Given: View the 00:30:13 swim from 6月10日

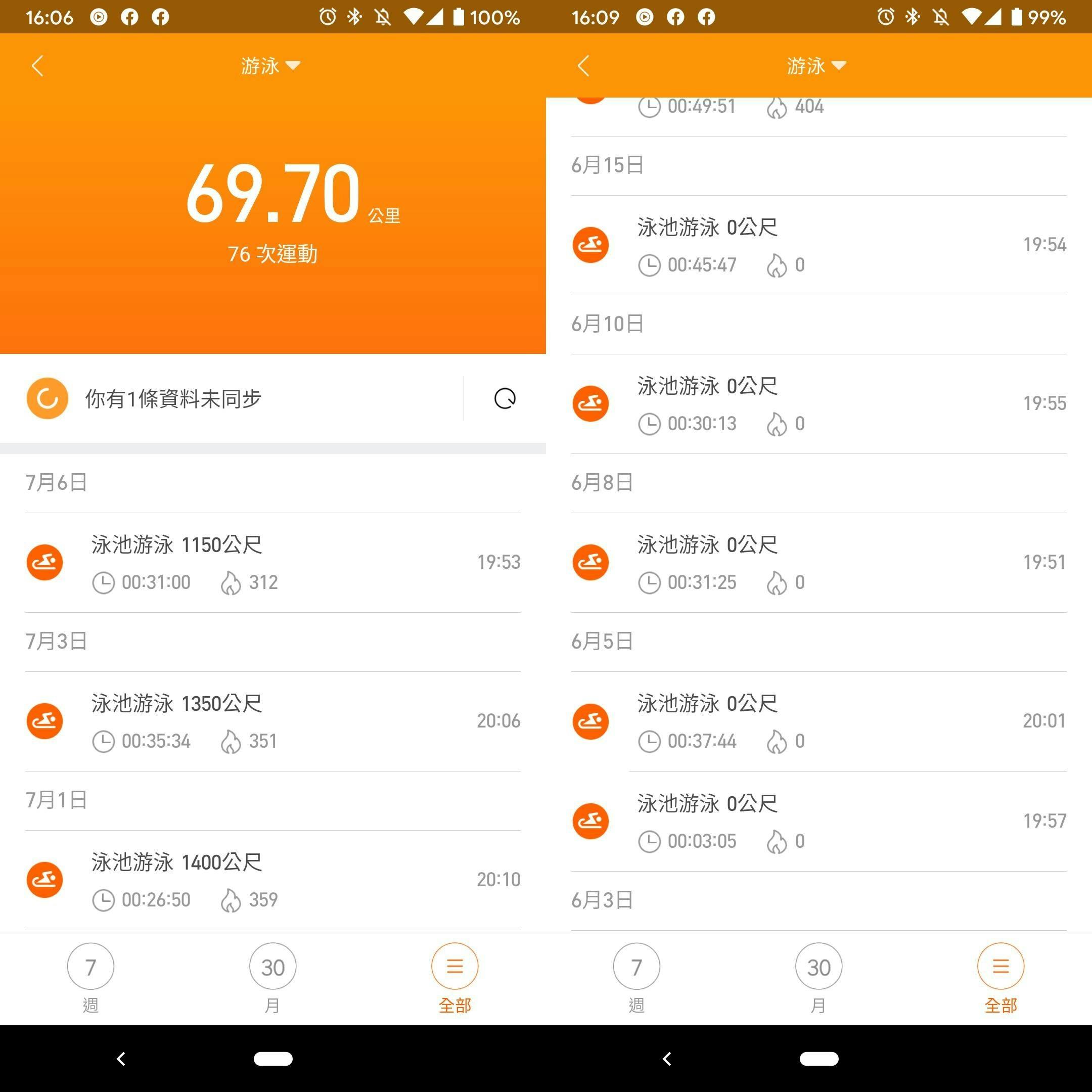Looking at the screenshot, I should (818, 404).
